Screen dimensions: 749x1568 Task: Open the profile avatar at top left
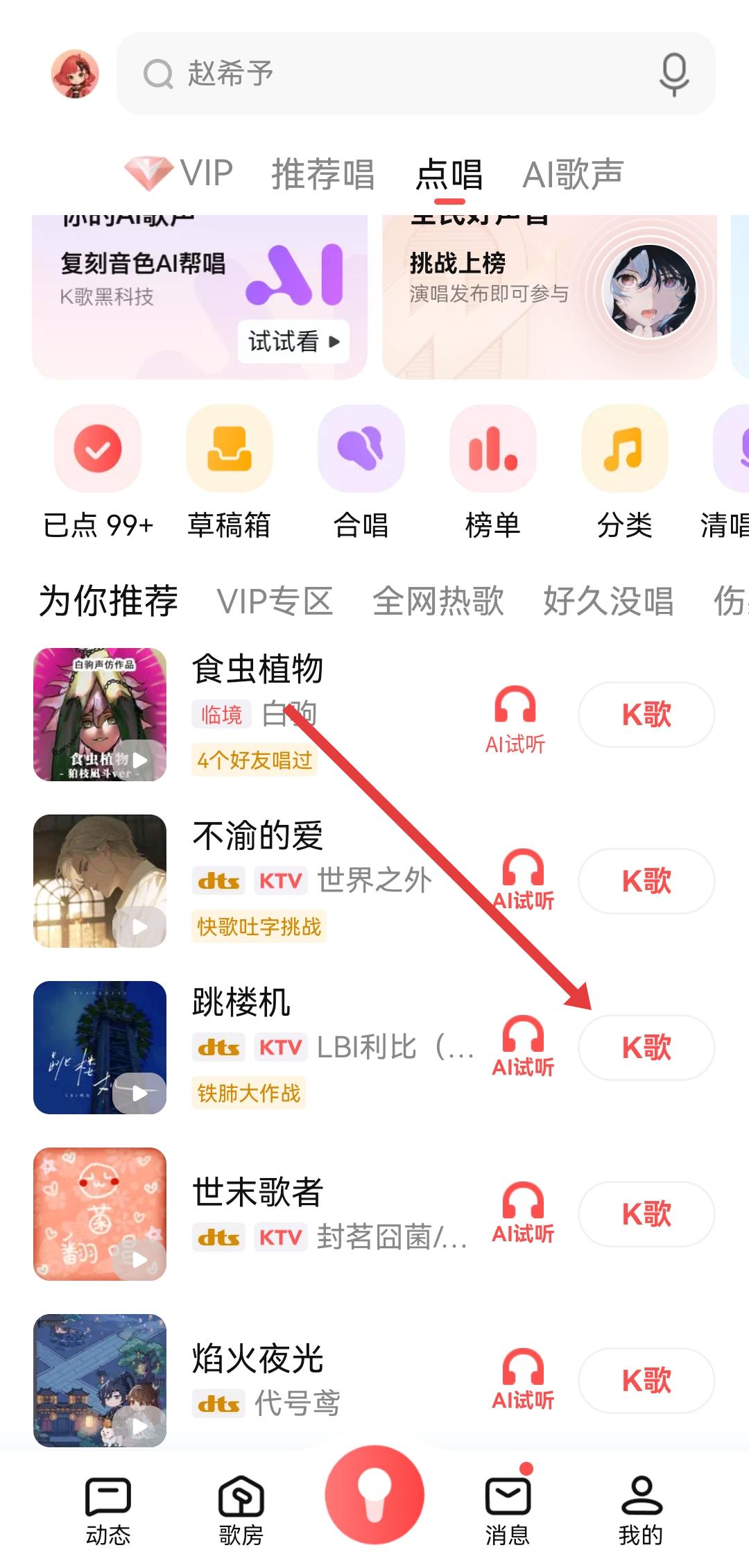(75, 74)
